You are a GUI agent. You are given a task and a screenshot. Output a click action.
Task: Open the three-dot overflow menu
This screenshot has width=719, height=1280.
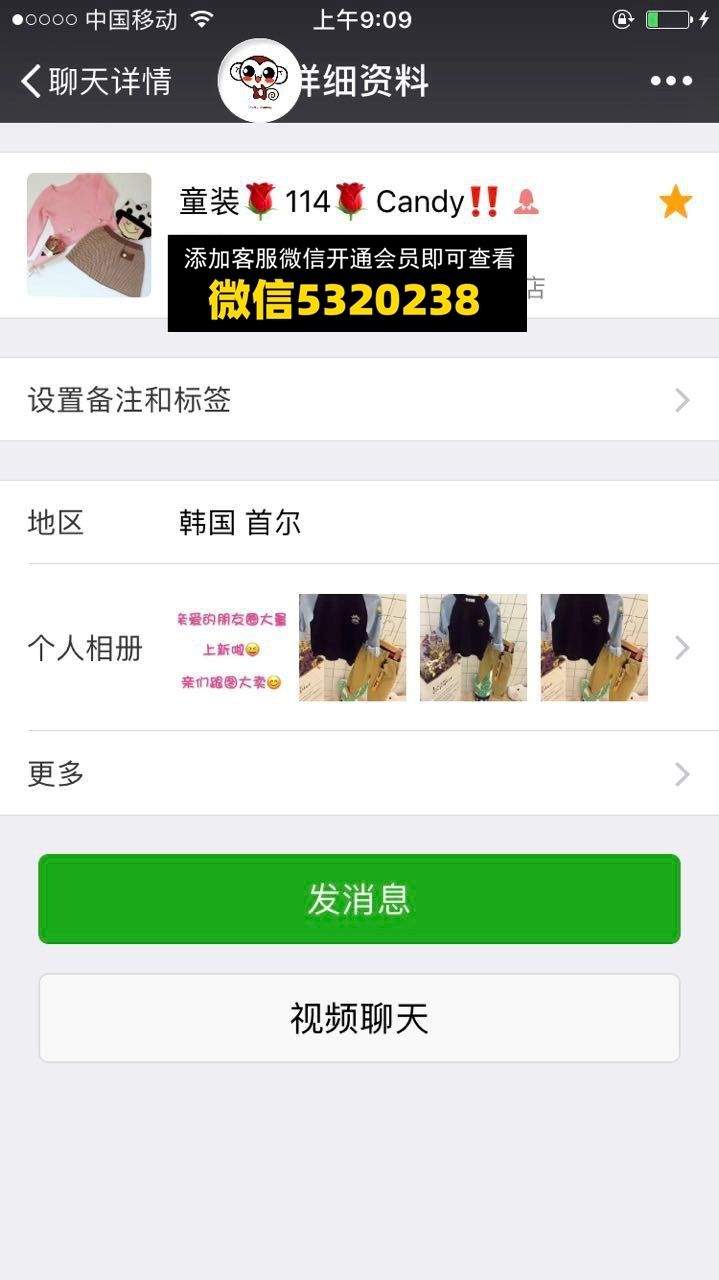tap(671, 81)
